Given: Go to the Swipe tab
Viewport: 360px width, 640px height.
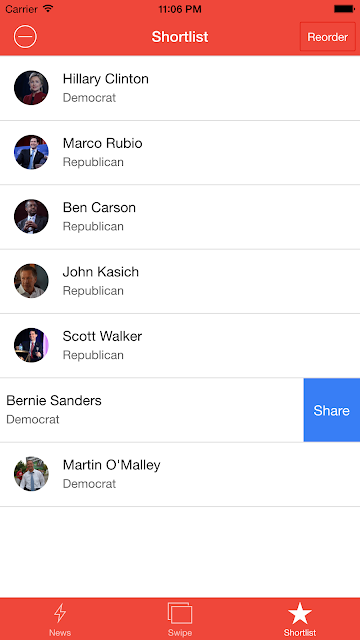Looking at the screenshot, I should pos(180,619).
